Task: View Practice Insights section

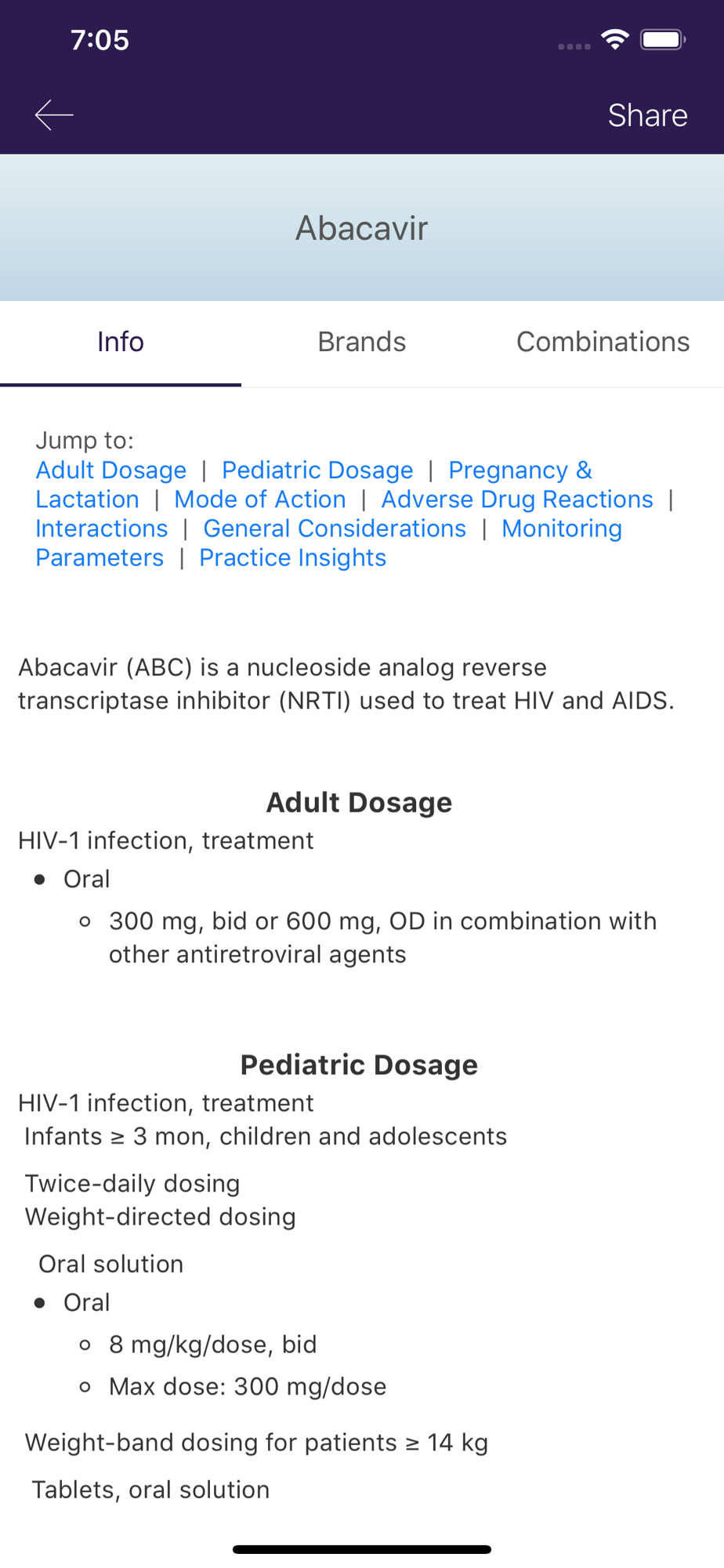Action: tap(292, 557)
